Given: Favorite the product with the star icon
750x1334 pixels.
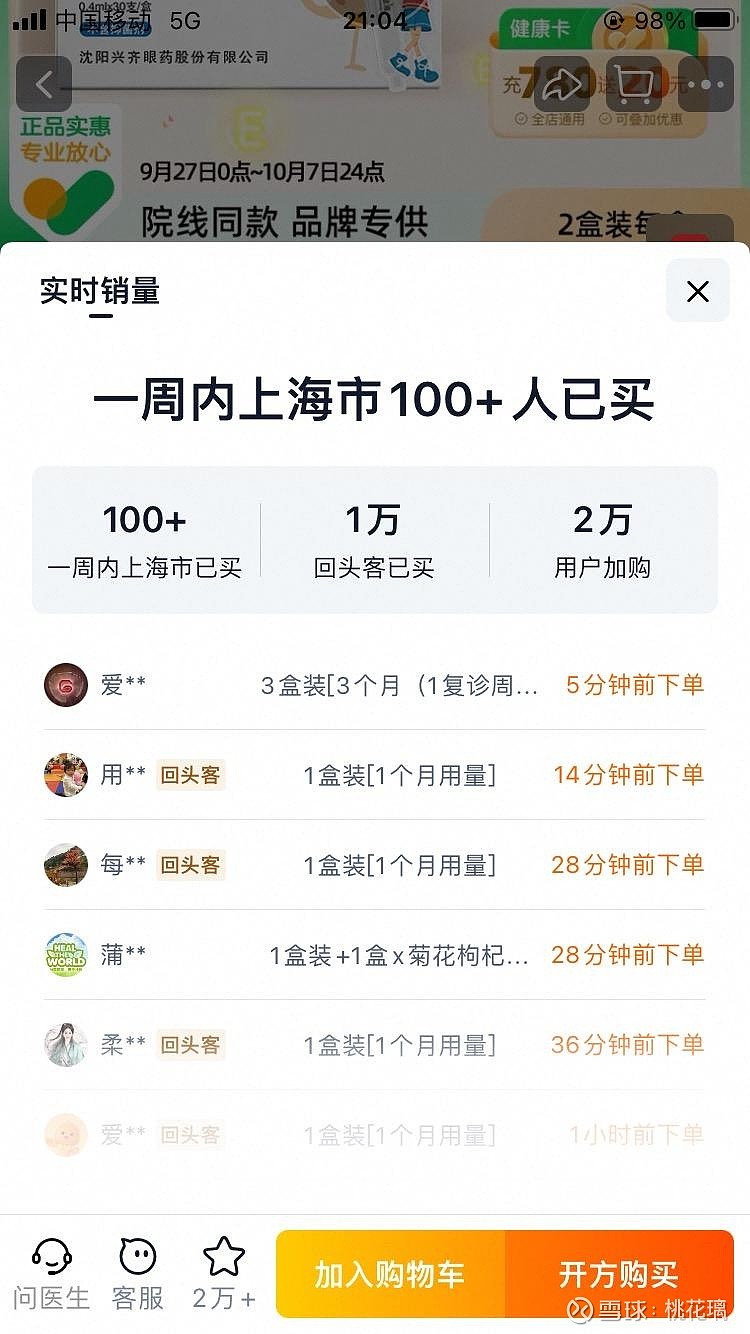Looking at the screenshot, I should (224, 1273).
